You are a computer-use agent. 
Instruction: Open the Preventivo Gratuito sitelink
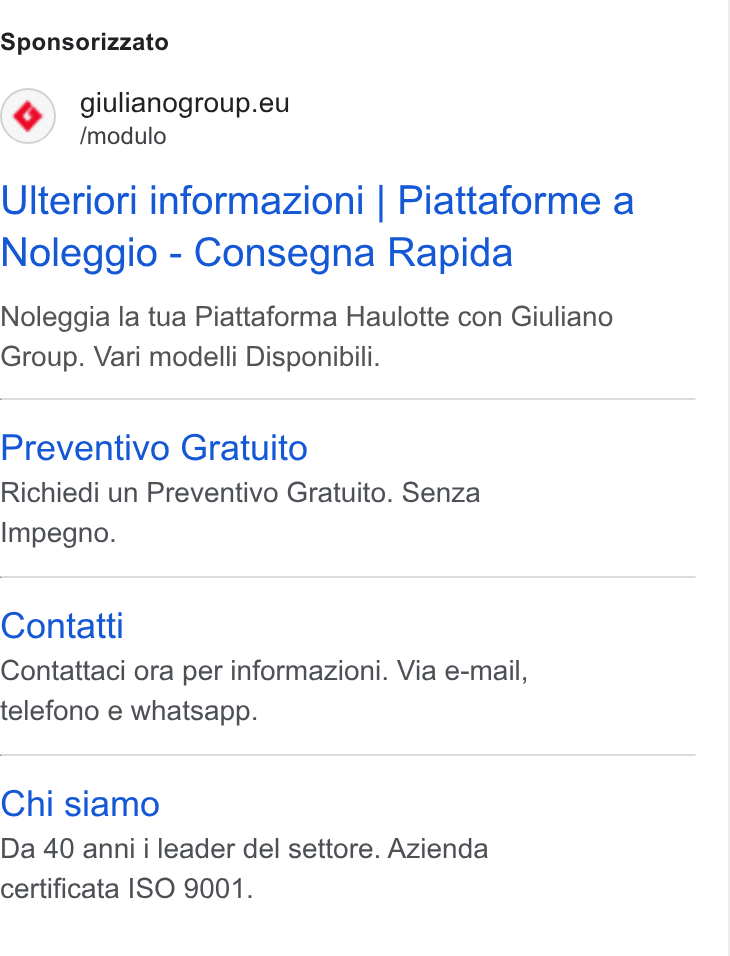pos(154,448)
